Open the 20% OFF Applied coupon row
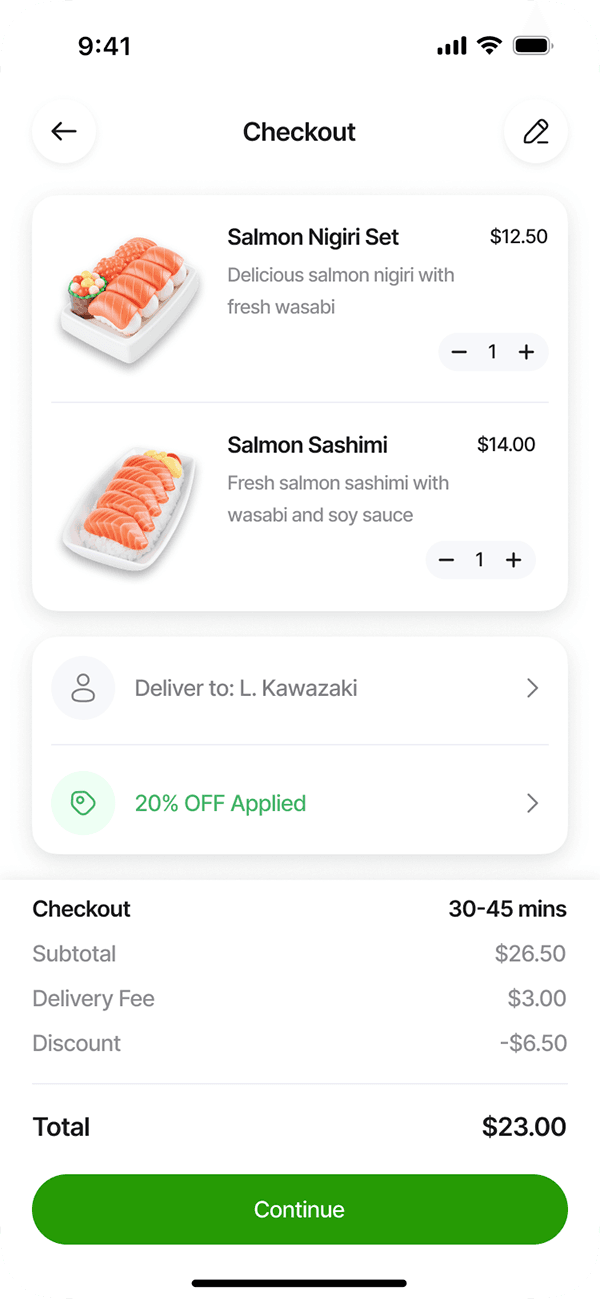This screenshot has width=600, height=1299. tap(300, 803)
